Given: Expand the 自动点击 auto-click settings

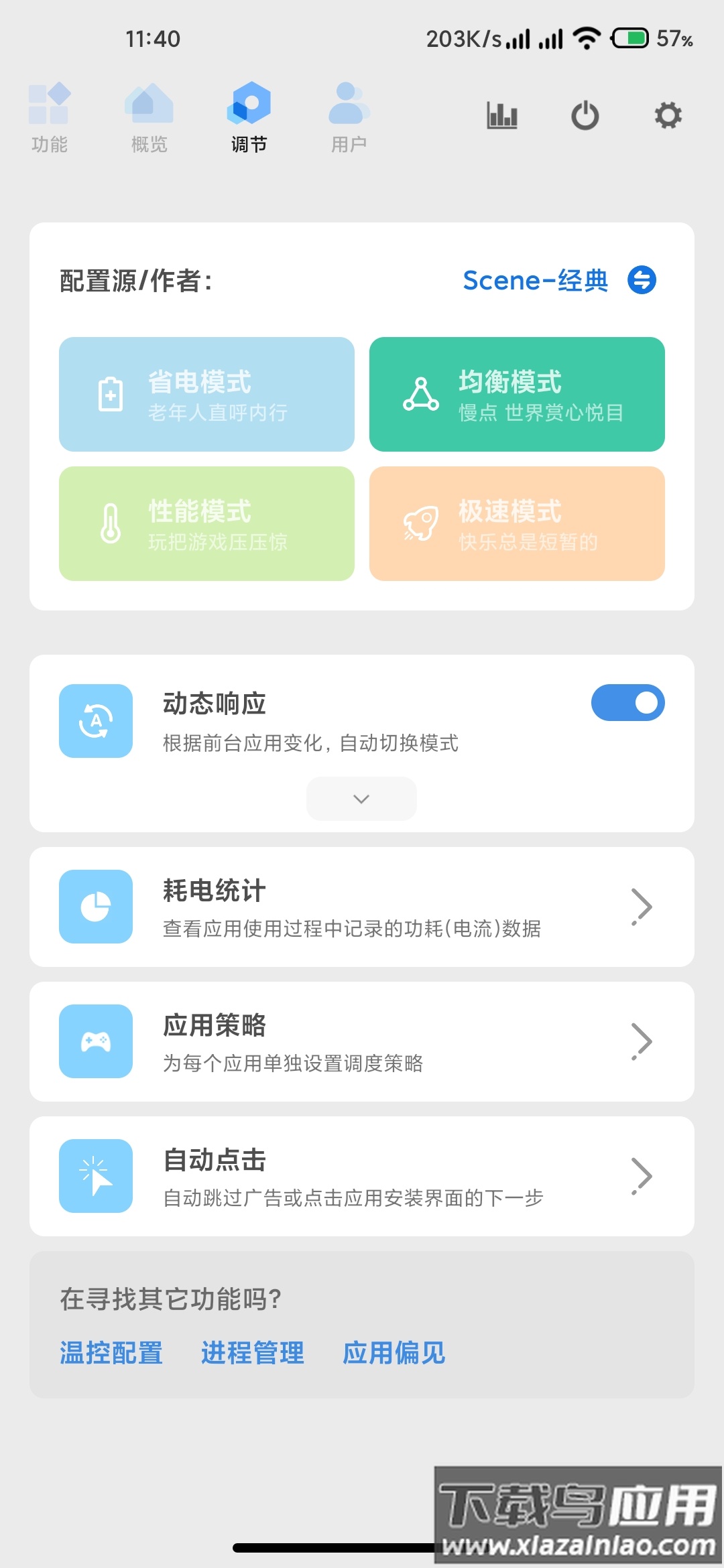Looking at the screenshot, I should tap(361, 1176).
